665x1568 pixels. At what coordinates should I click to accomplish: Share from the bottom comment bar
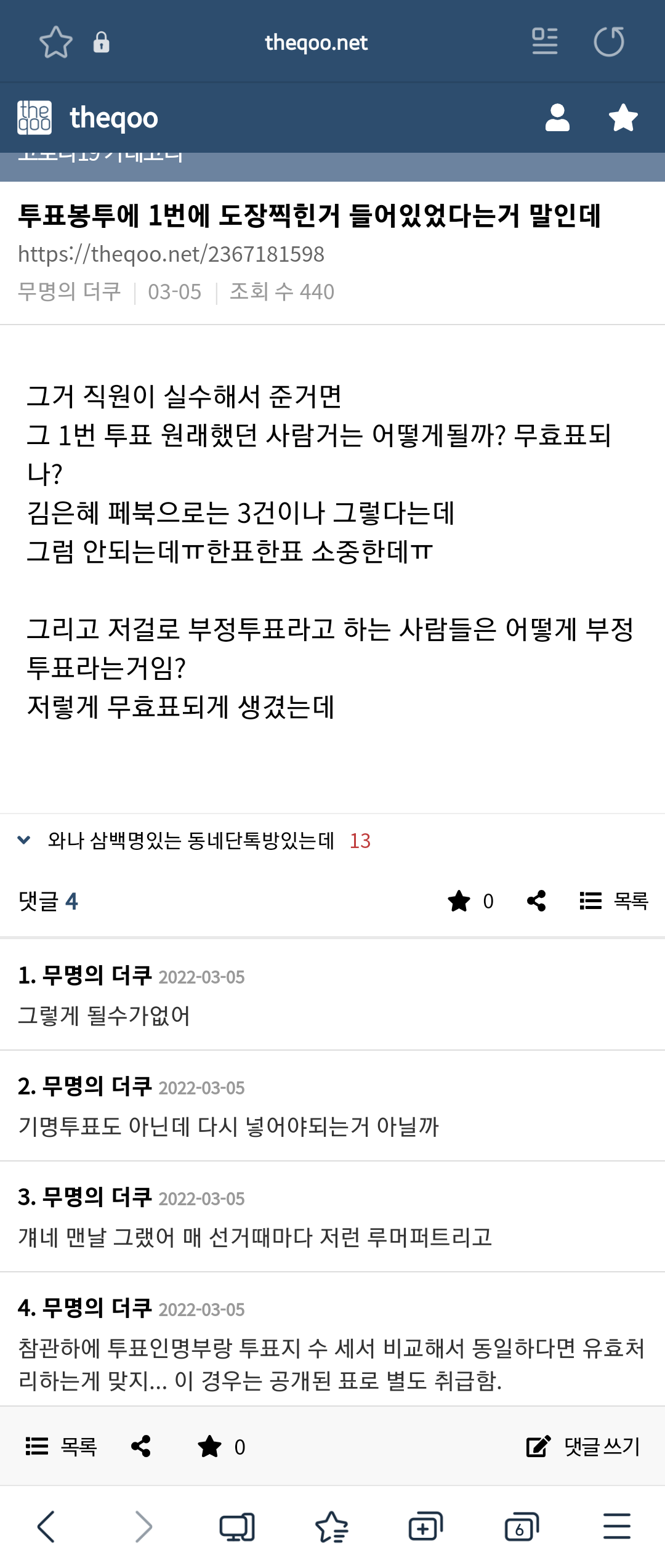[x=141, y=1446]
